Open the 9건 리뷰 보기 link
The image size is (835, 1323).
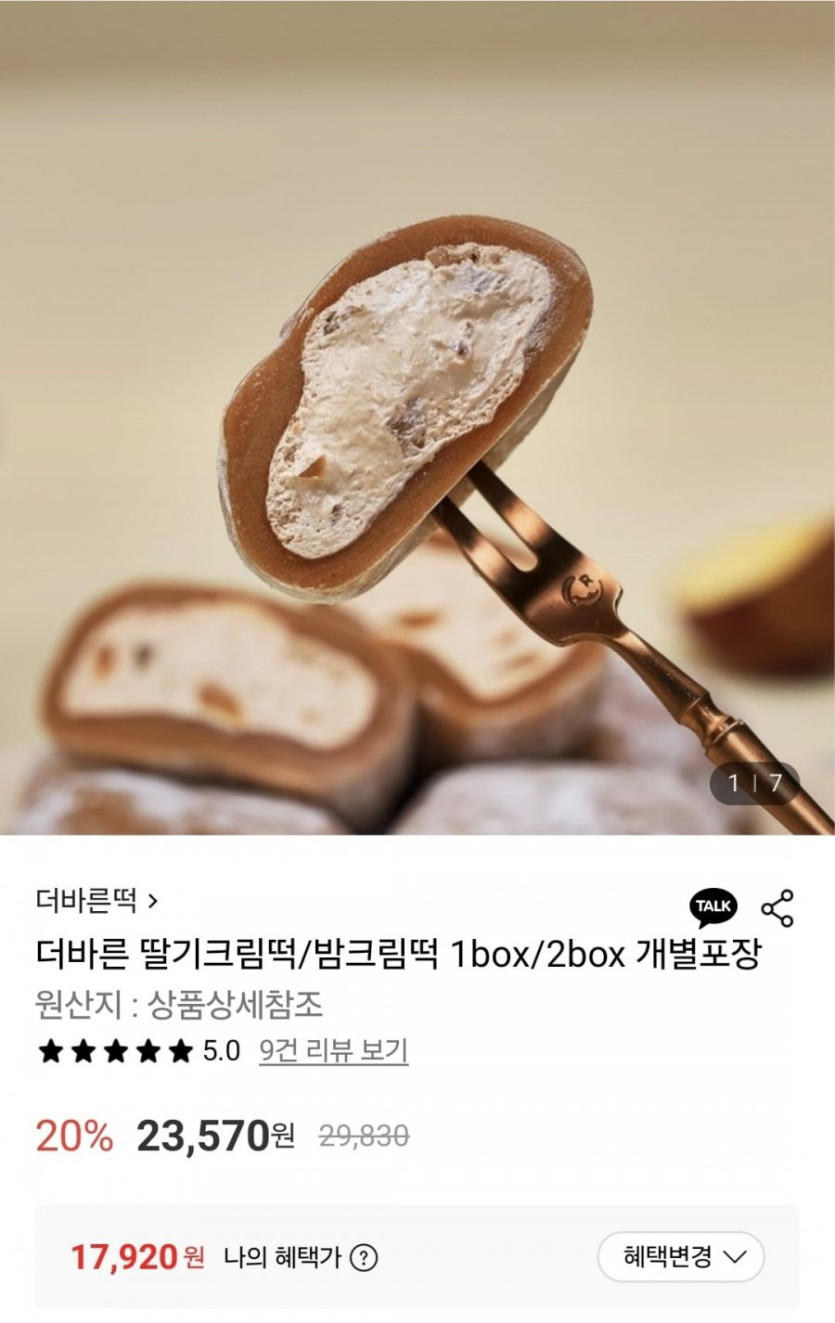click(x=333, y=1051)
